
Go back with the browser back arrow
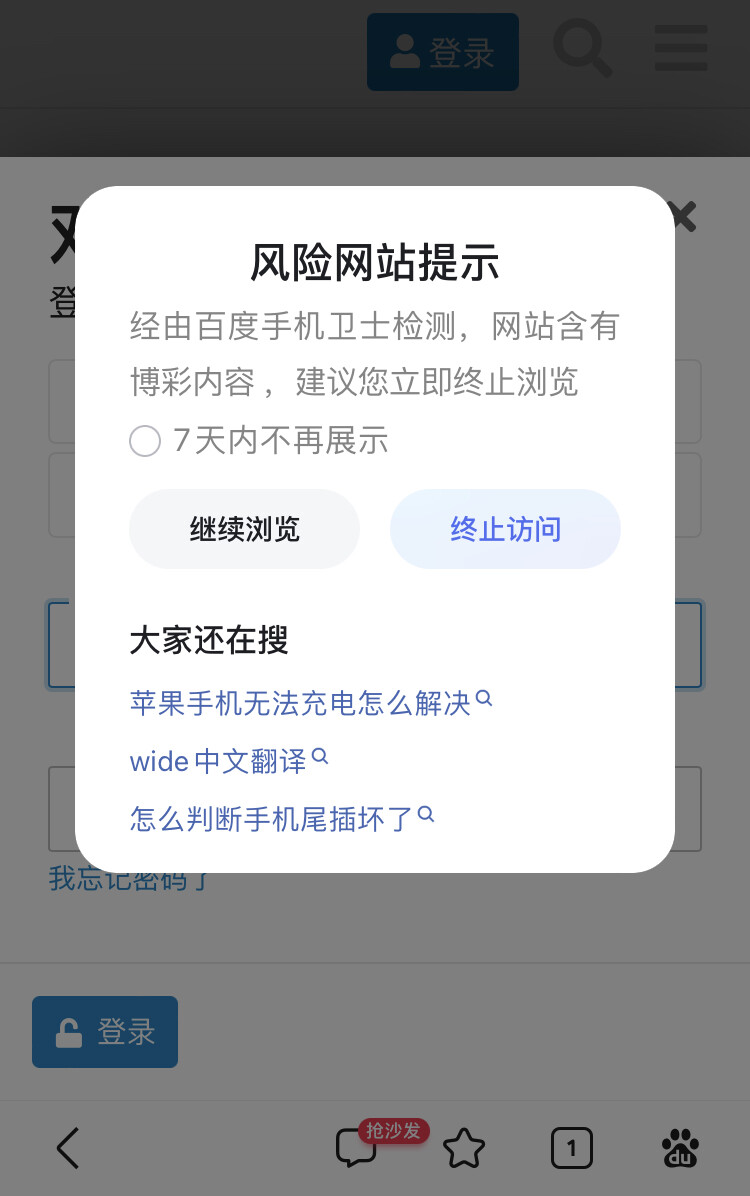click(68, 1148)
